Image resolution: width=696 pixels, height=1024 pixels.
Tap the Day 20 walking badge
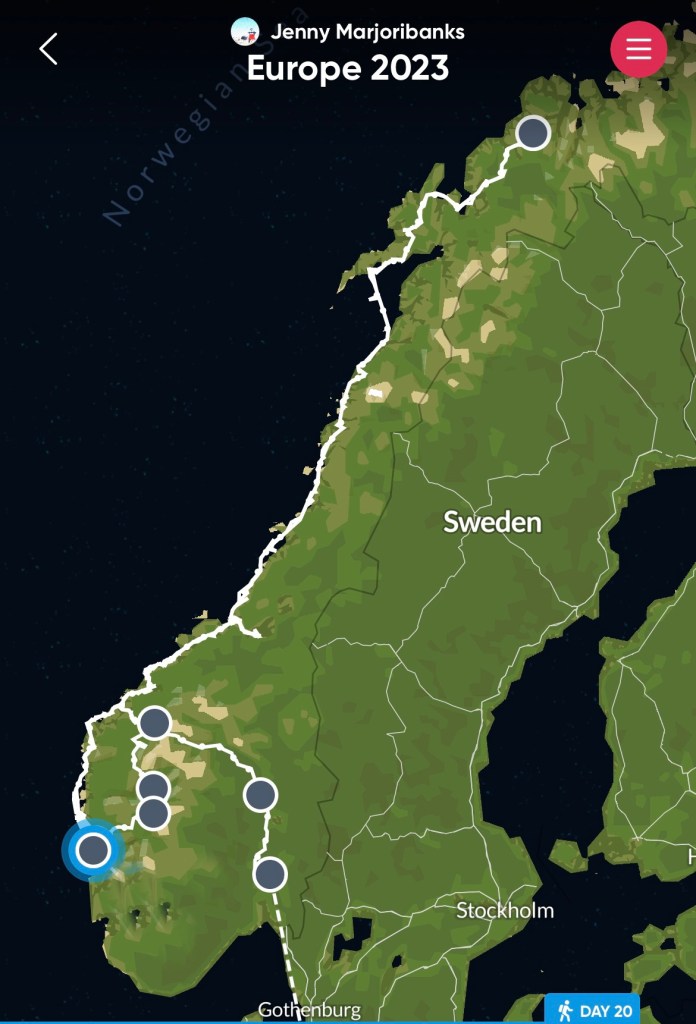click(595, 1010)
